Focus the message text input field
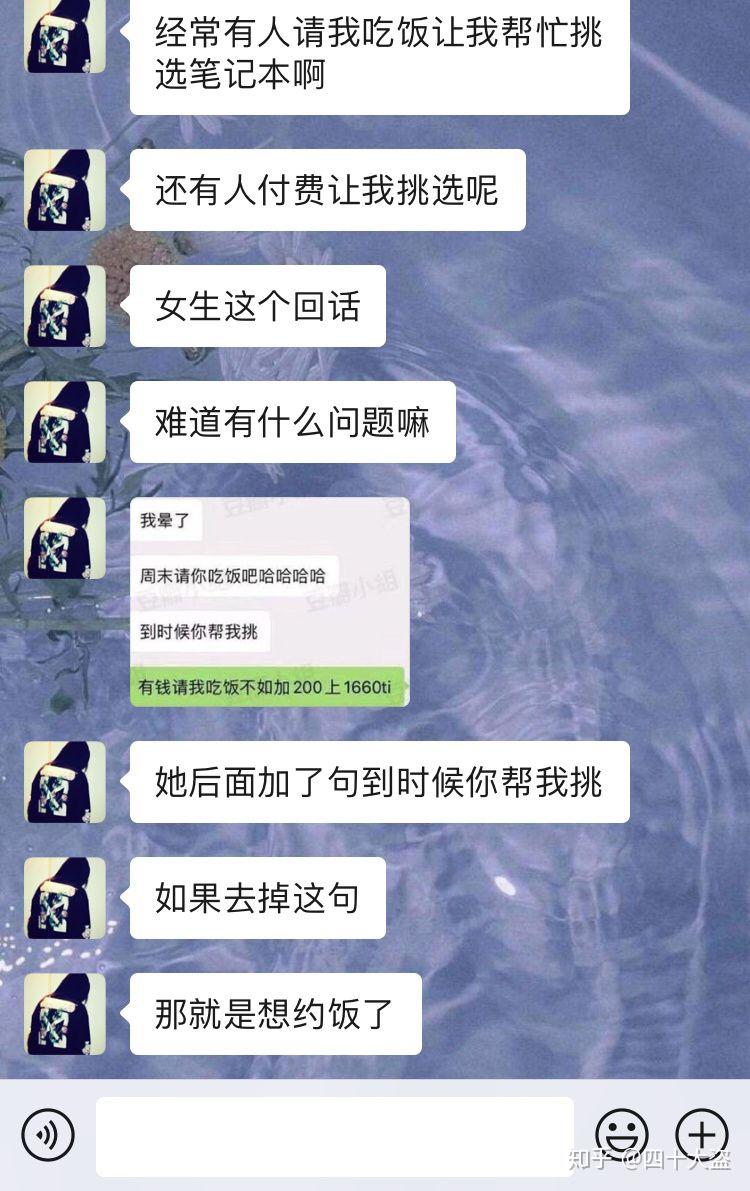 tap(335, 1136)
